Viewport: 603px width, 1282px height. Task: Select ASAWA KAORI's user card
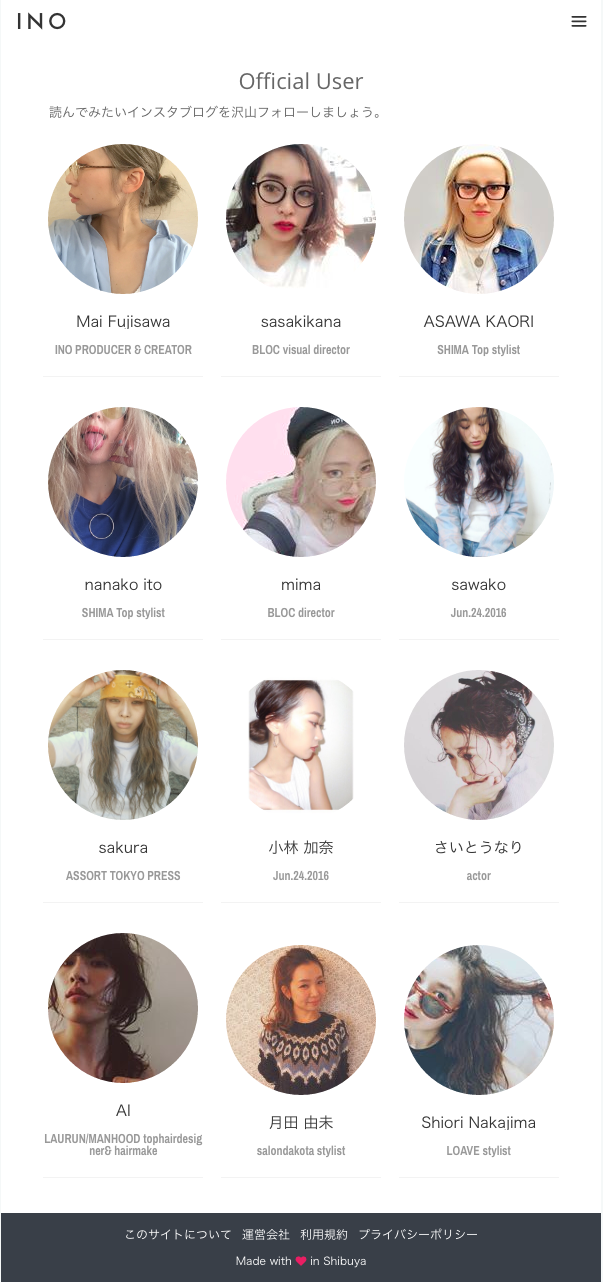click(x=479, y=220)
